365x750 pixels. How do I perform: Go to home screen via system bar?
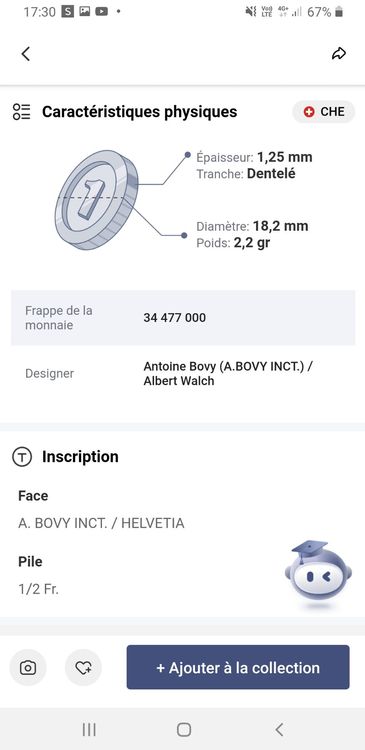[x=184, y=729]
